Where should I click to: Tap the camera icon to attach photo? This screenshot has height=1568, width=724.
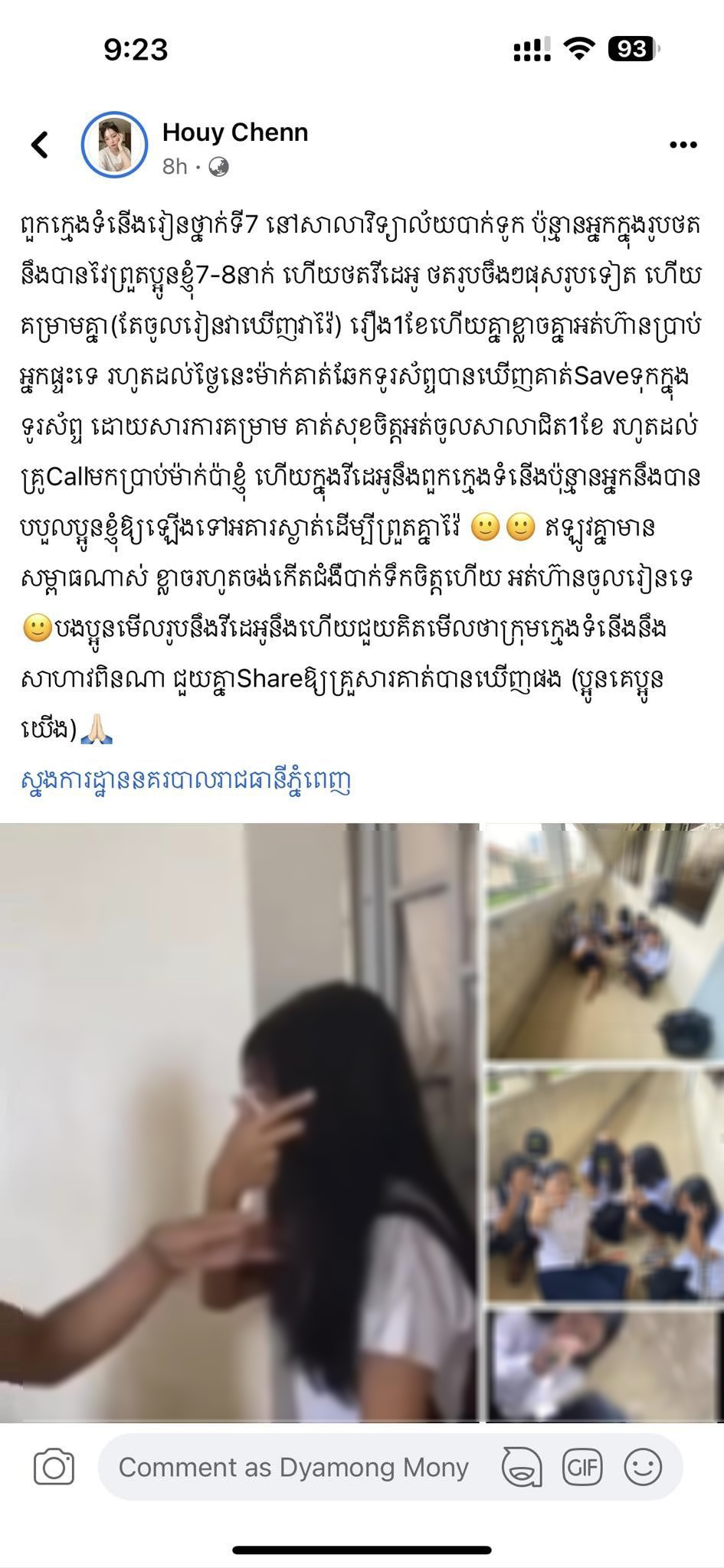coord(54,1468)
